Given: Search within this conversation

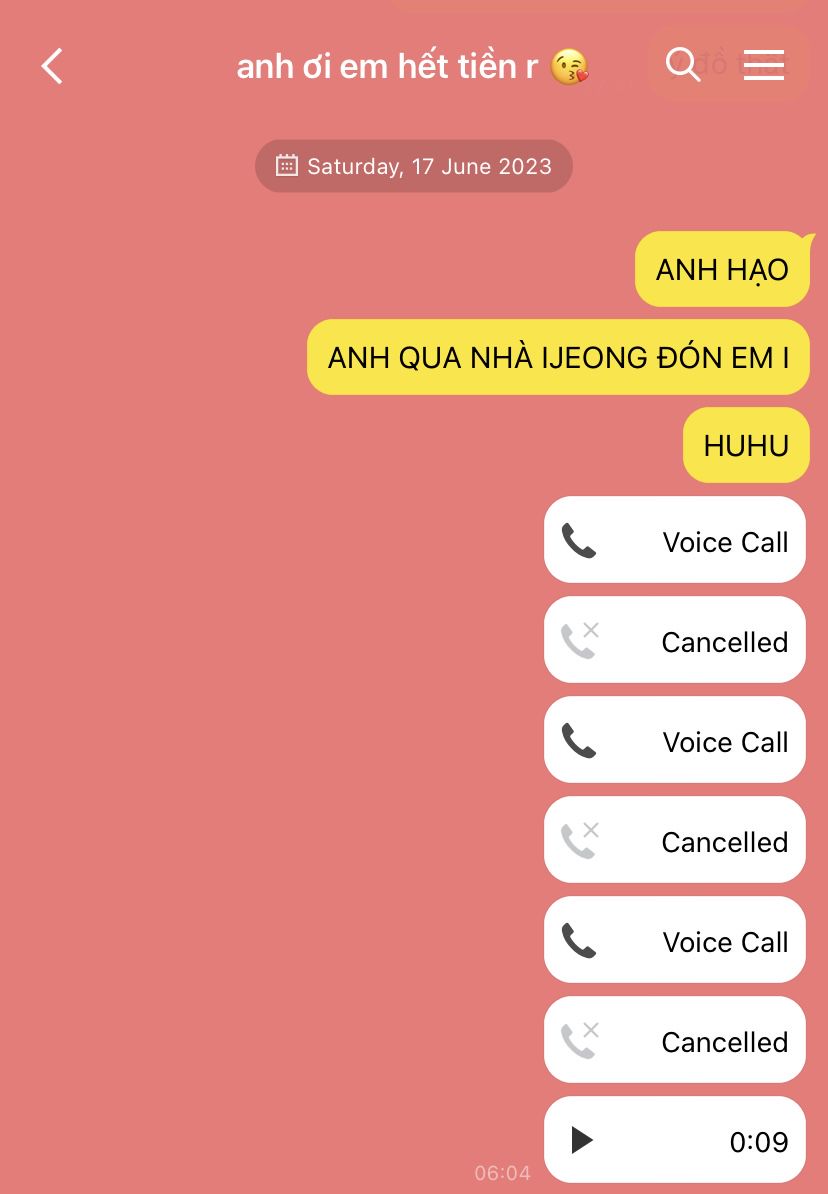Looking at the screenshot, I should (683, 65).
